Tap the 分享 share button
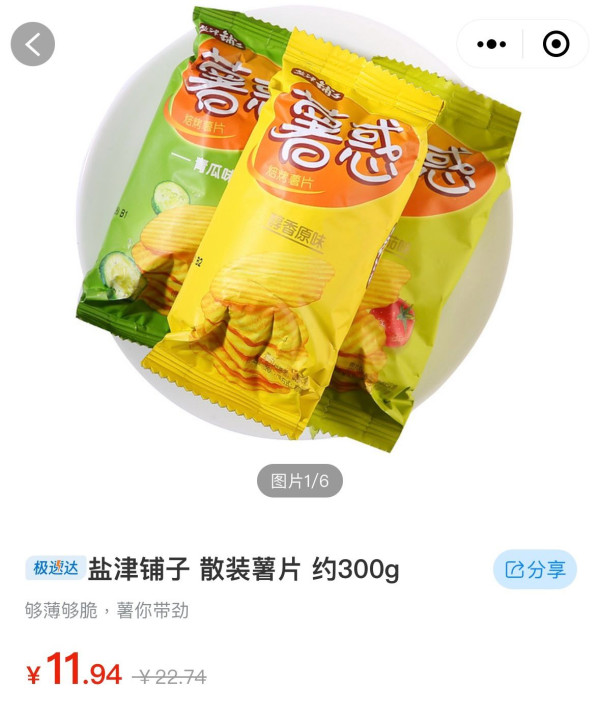600x716 pixels. (535, 569)
